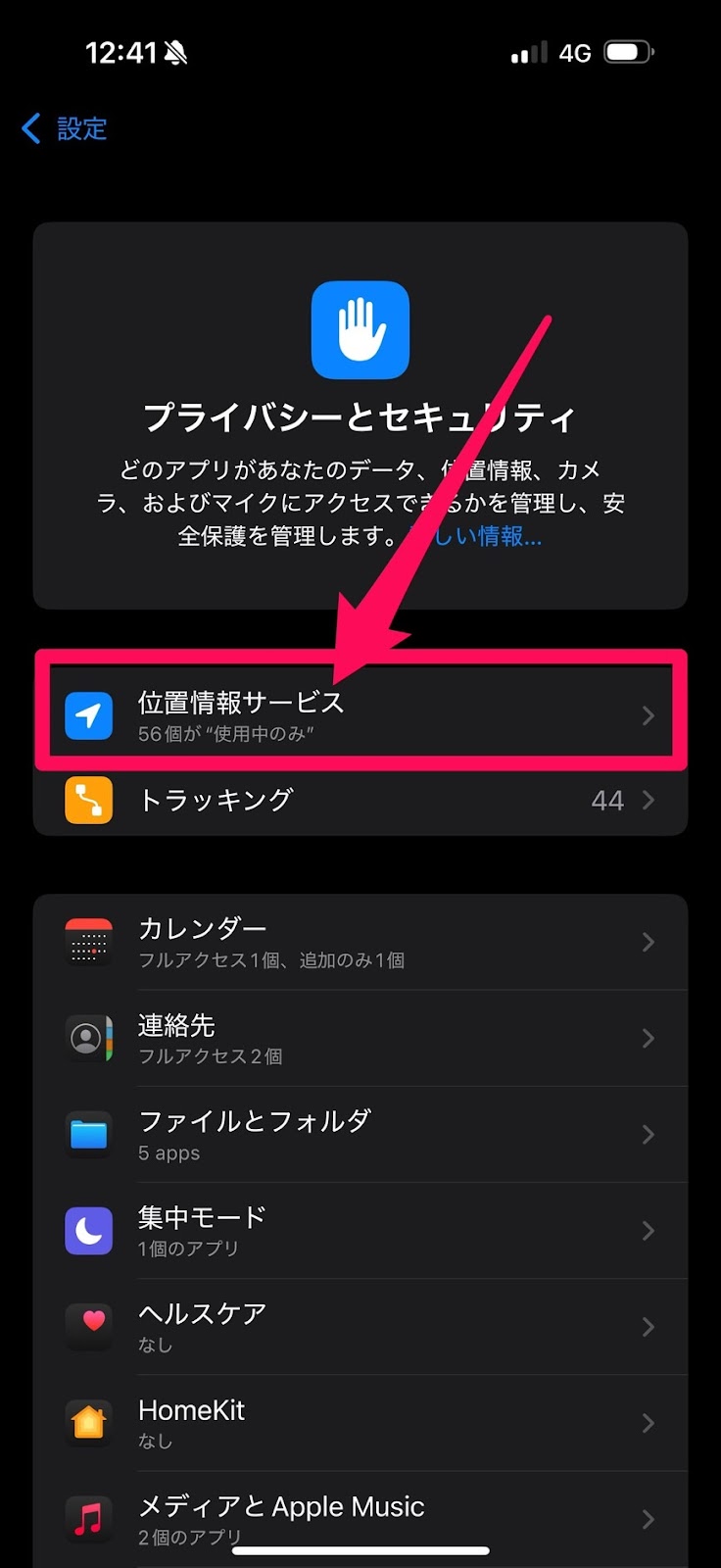Open 連絡先 access settings
This screenshot has height=1568, width=721.
[359, 1038]
